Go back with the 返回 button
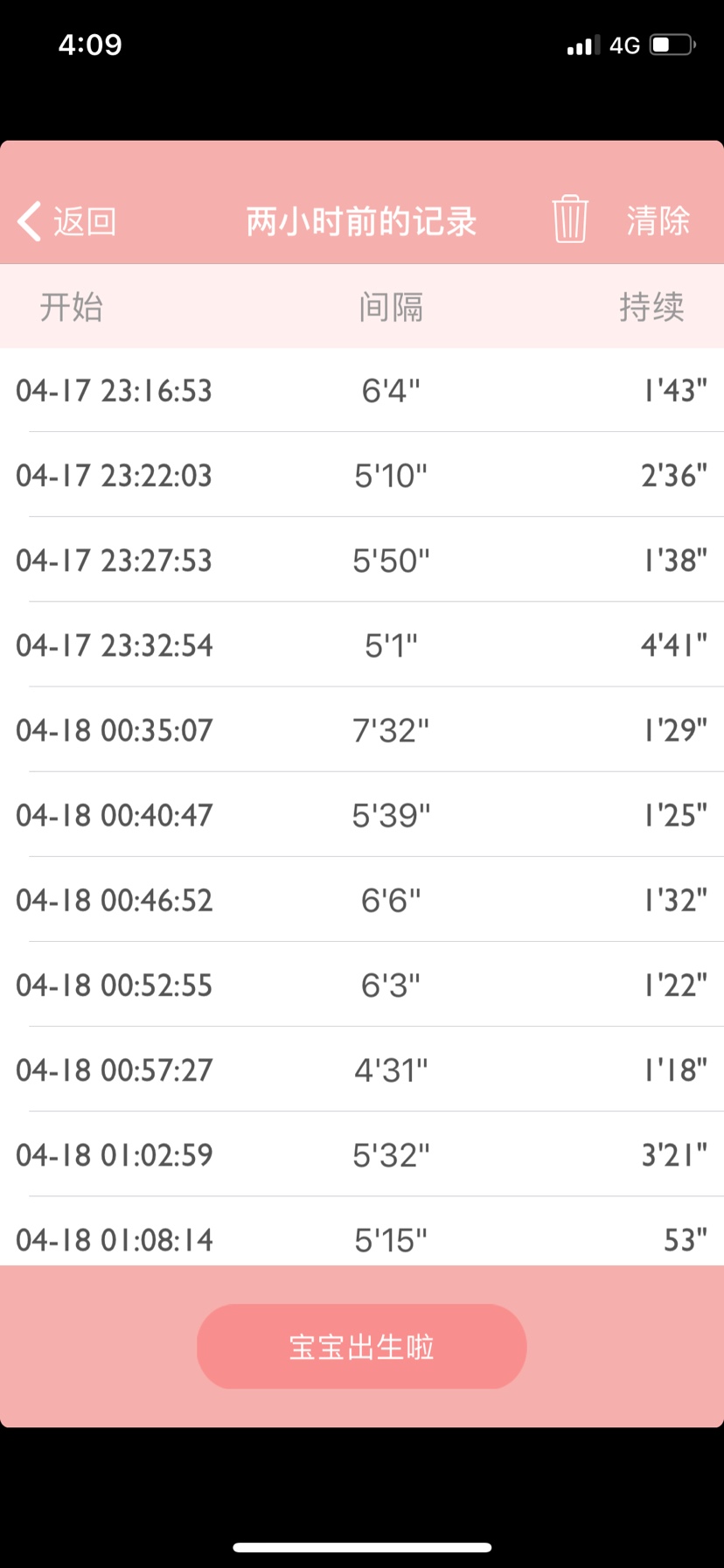This screenshot has width=724, height=1568. tap(67, 220)
